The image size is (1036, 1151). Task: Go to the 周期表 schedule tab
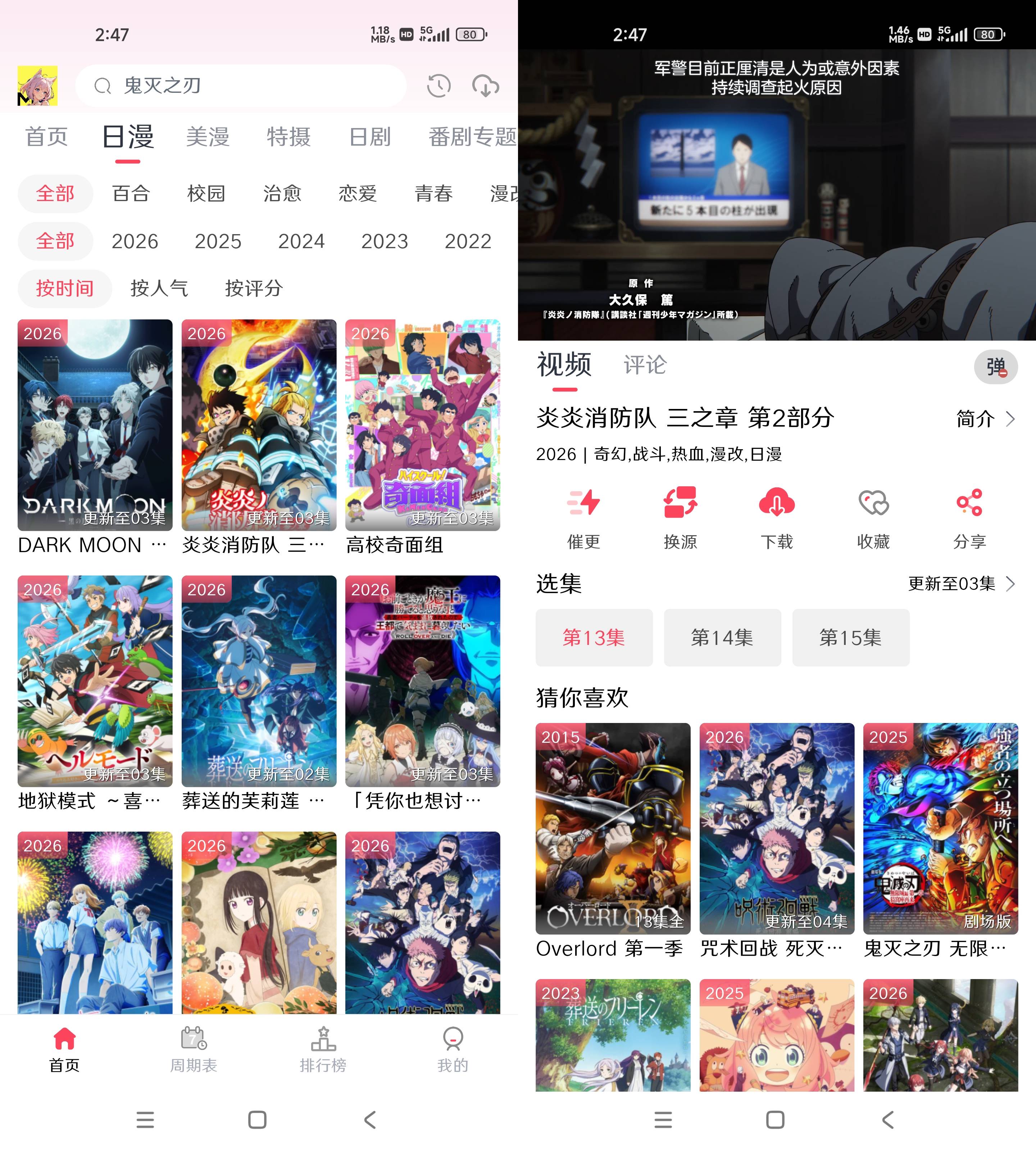coord(194,1050)
